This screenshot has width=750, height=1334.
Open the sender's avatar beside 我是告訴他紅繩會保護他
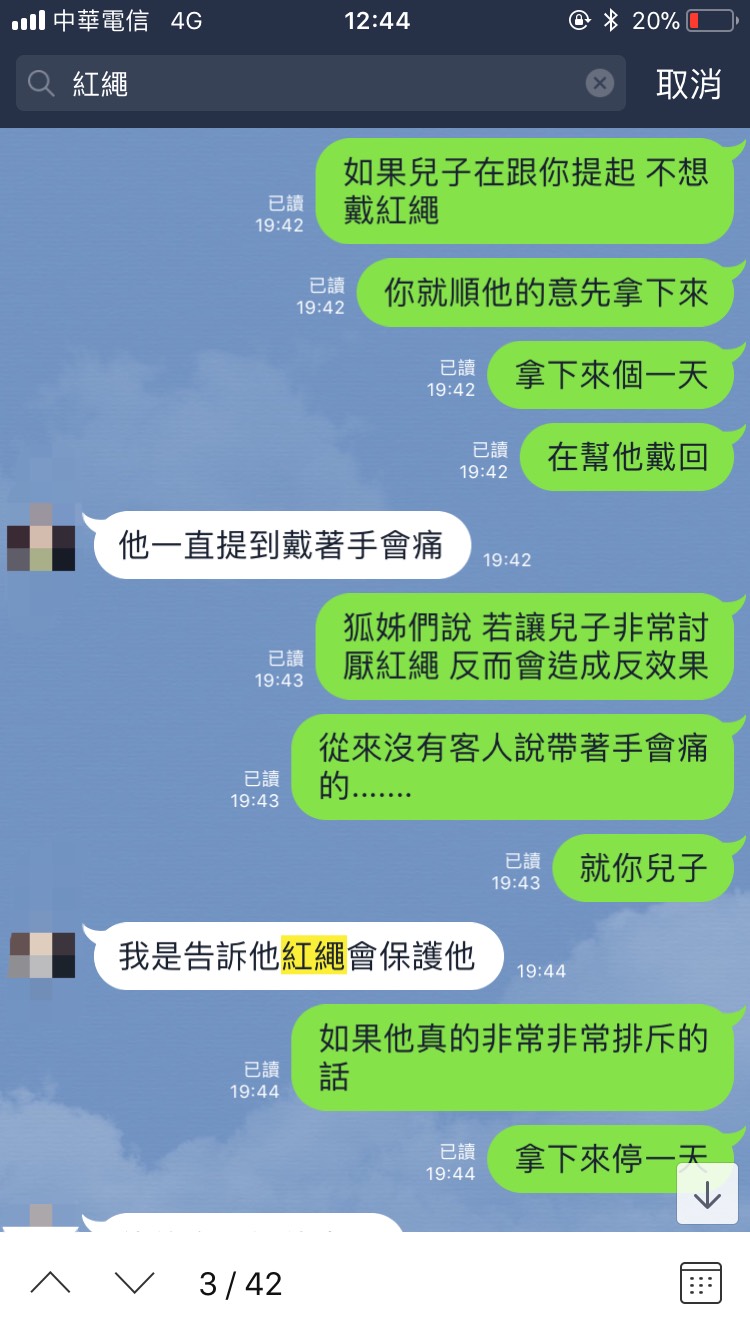click(x=41, y=955)
